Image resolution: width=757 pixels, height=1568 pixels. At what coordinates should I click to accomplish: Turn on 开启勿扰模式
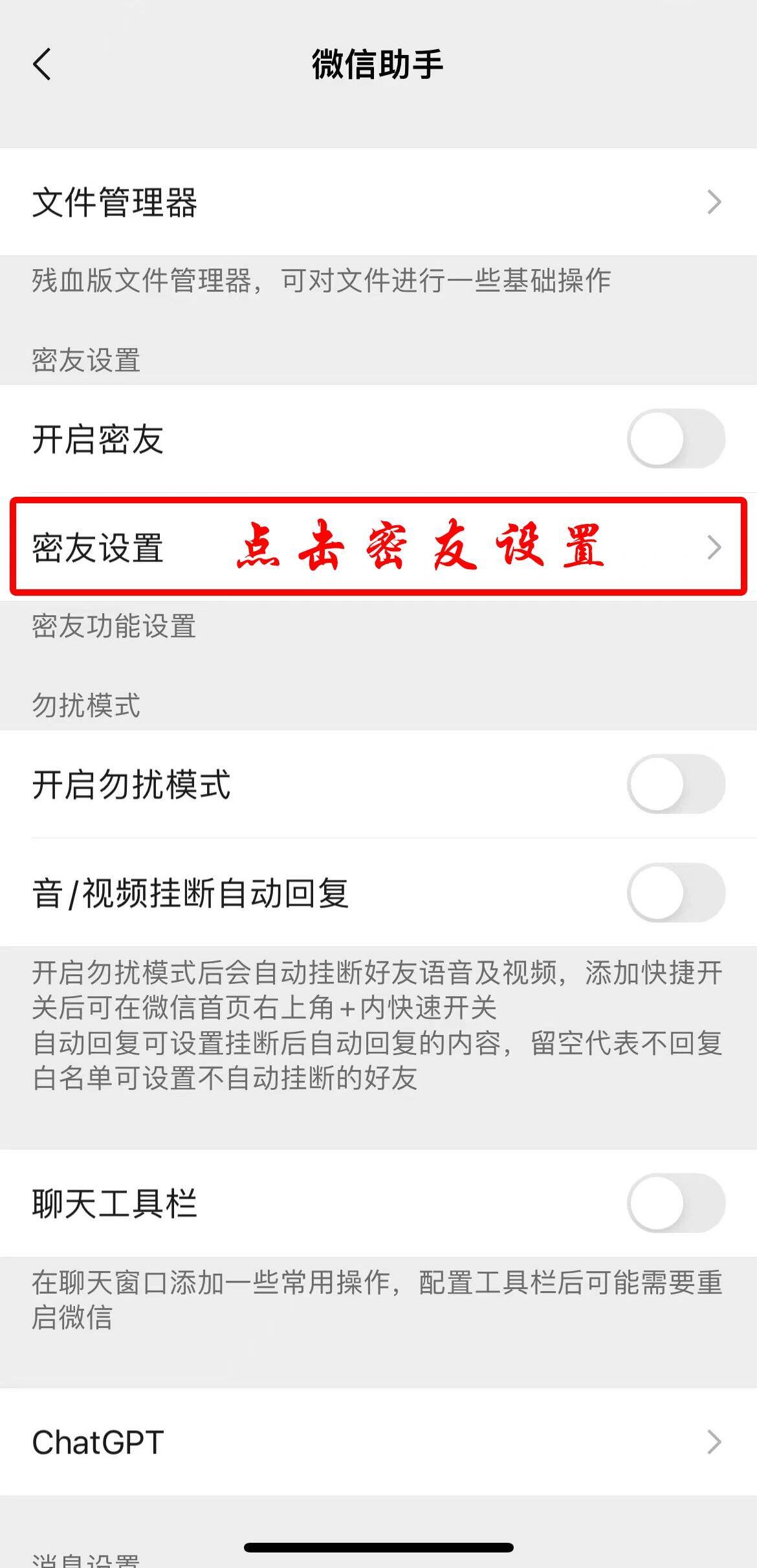tap(675, 784)
